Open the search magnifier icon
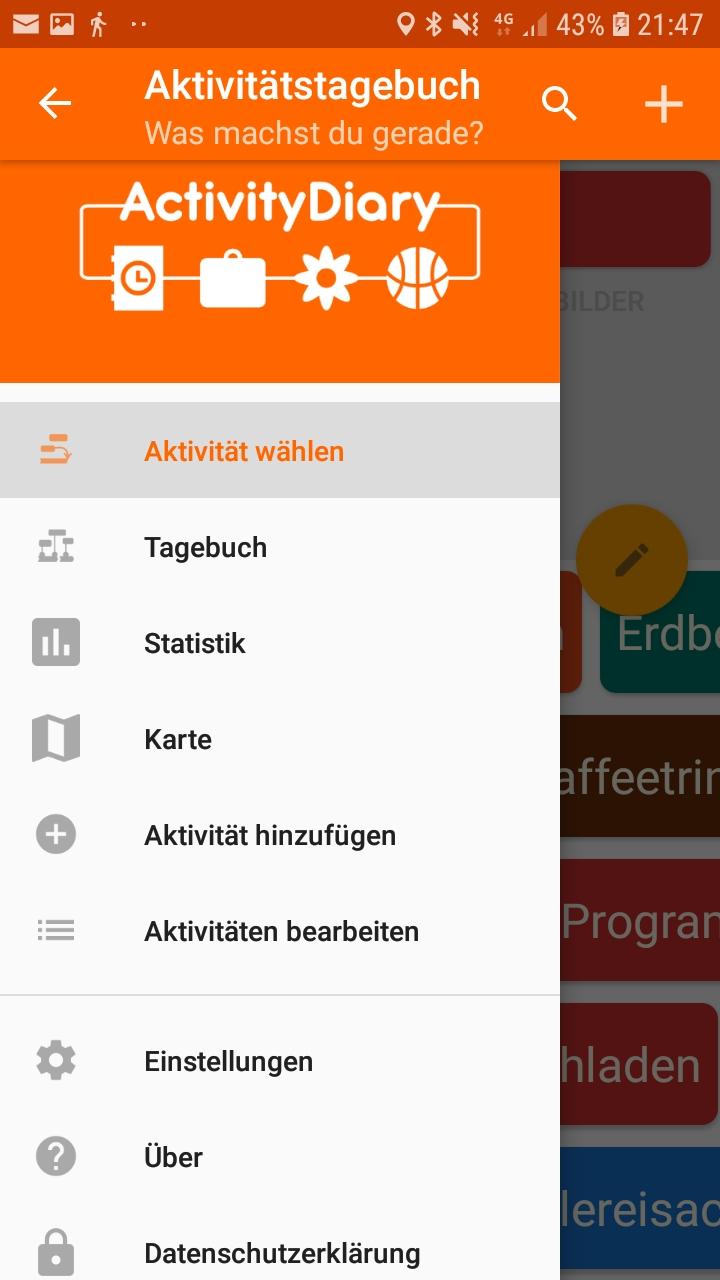720x1280 pixels. (559, 104)
